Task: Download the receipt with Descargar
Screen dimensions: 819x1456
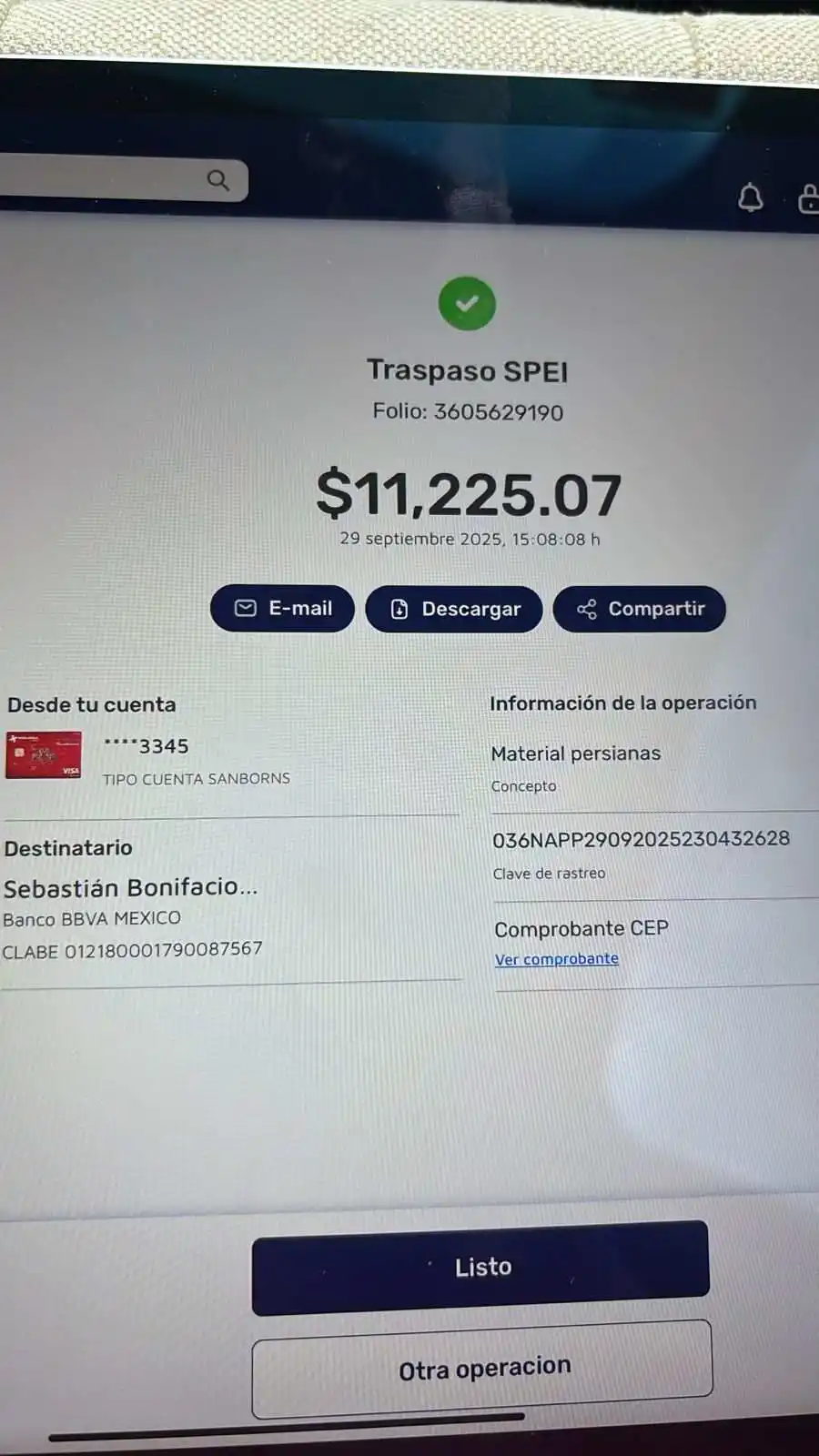Action: (454, 609)
